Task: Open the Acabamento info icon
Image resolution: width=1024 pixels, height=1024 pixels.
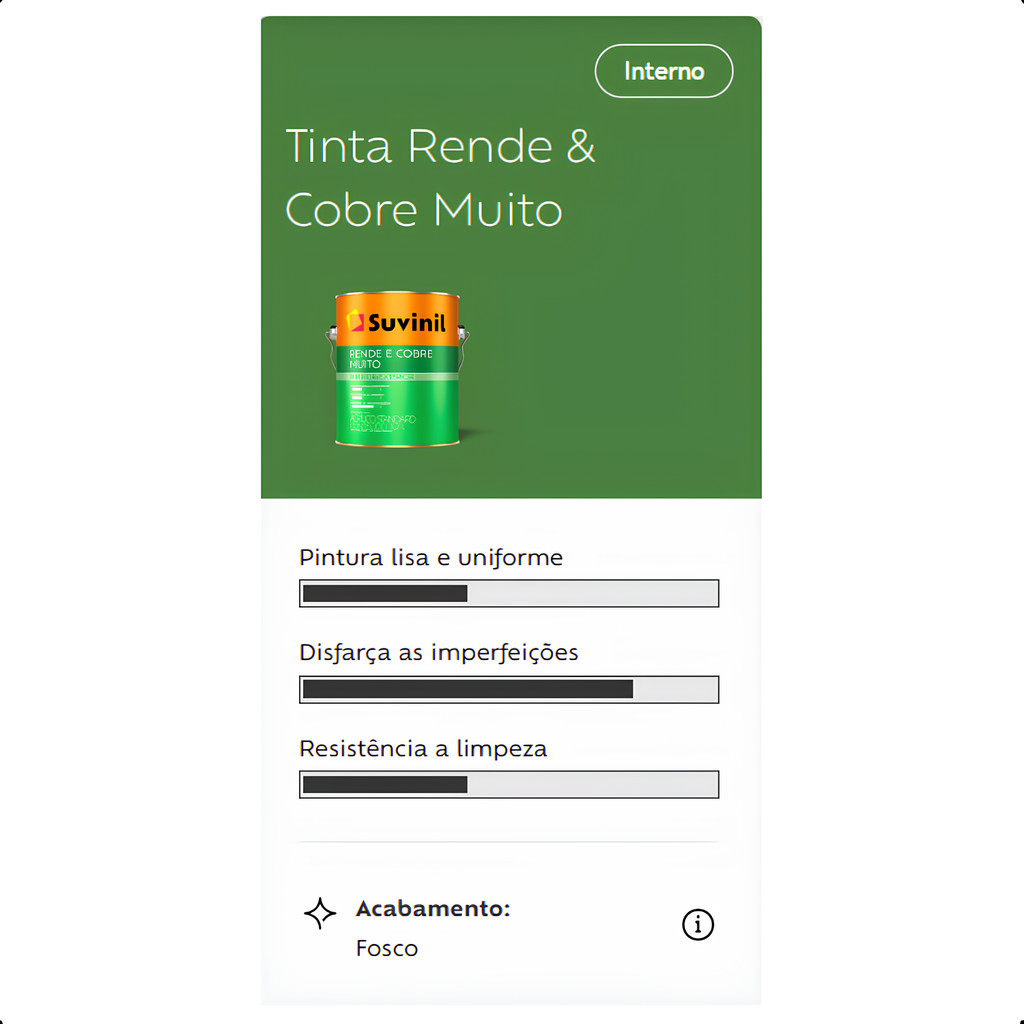Action: tap(698, 925)
